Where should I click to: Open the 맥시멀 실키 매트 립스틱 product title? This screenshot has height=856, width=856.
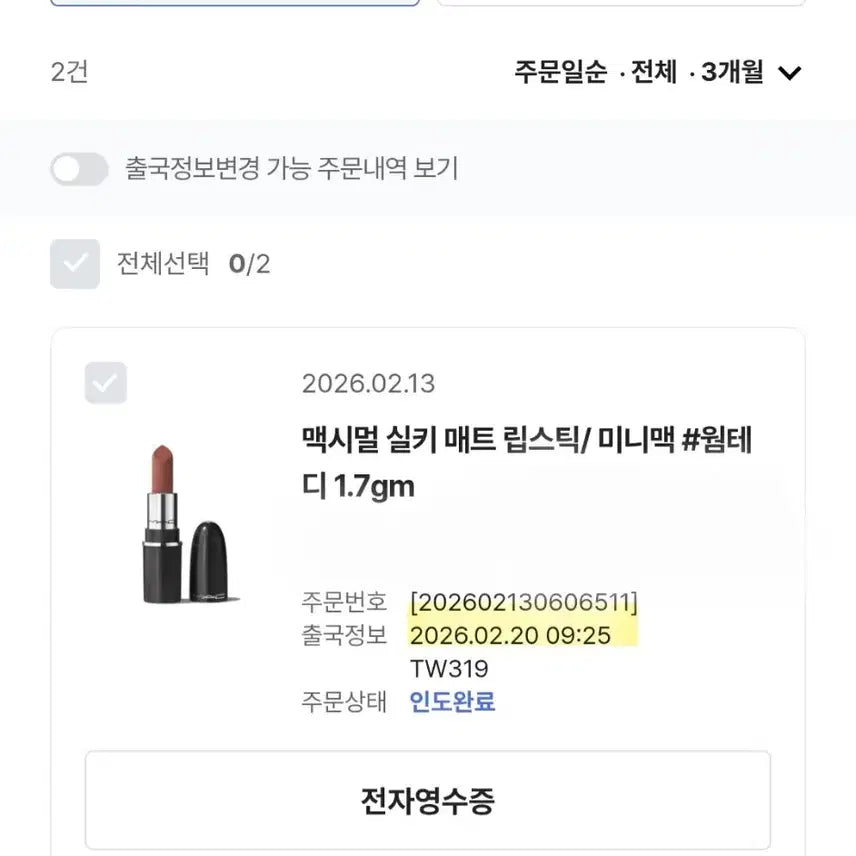pyautogui.click(x=526, y=463)
